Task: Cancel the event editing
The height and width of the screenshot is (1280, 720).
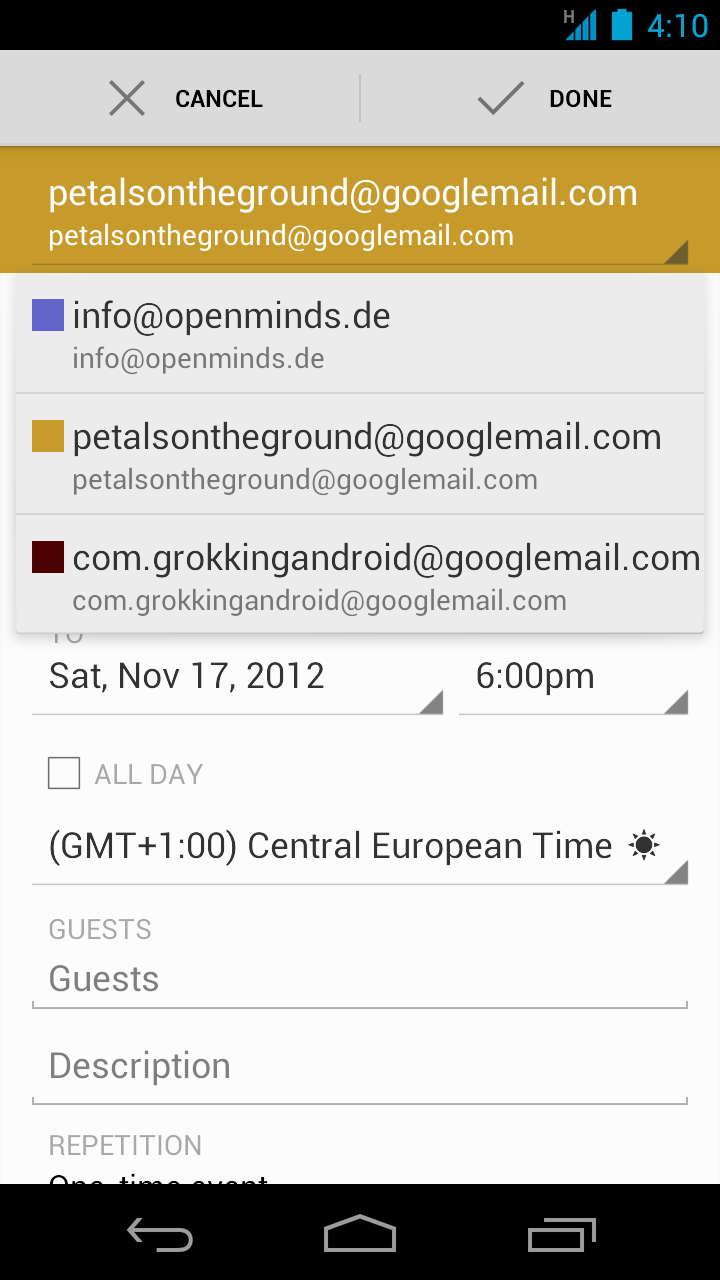Action: coord(185,99)
